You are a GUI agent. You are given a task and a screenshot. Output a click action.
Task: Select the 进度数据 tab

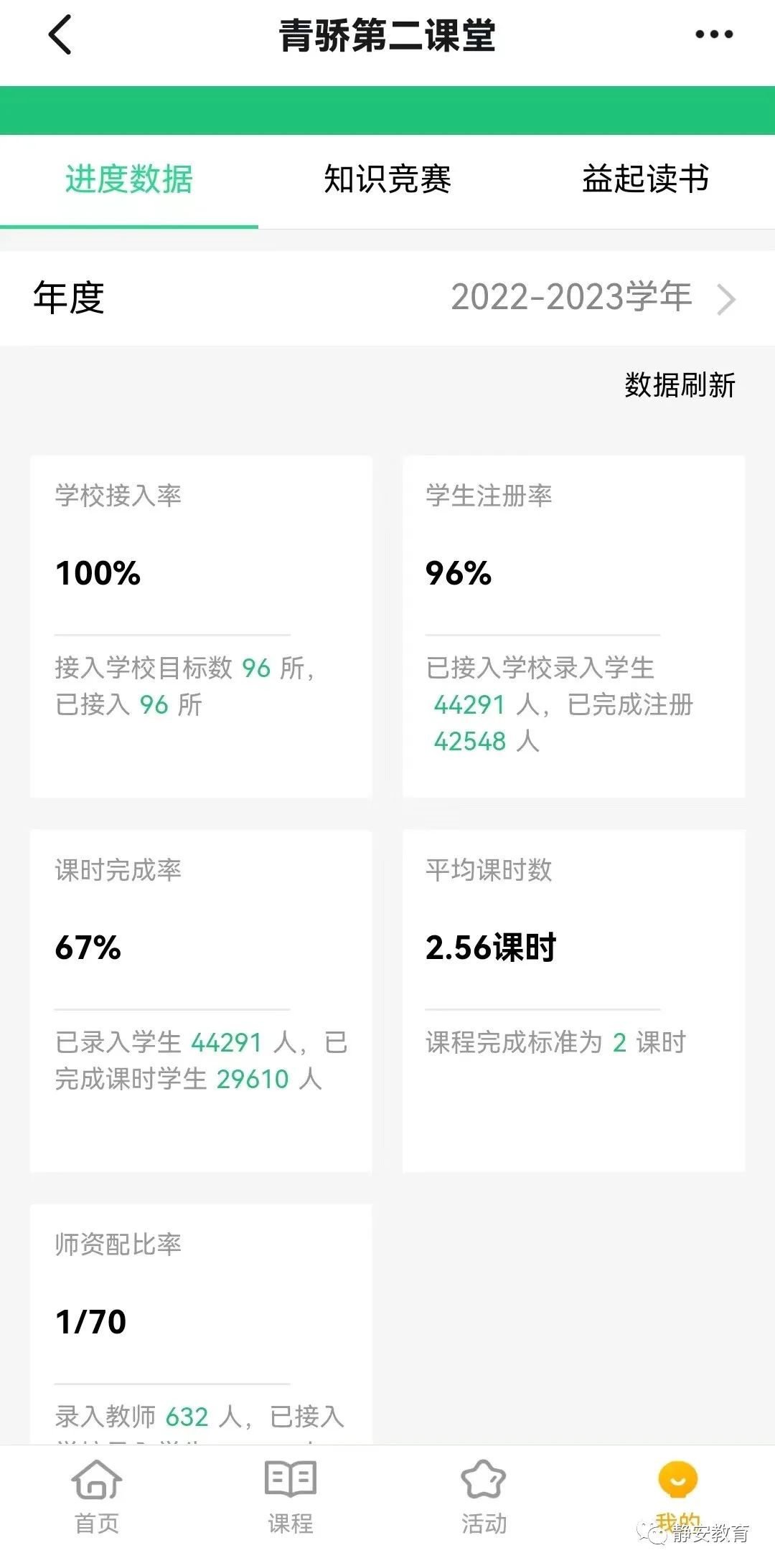(x=129, y=179)
